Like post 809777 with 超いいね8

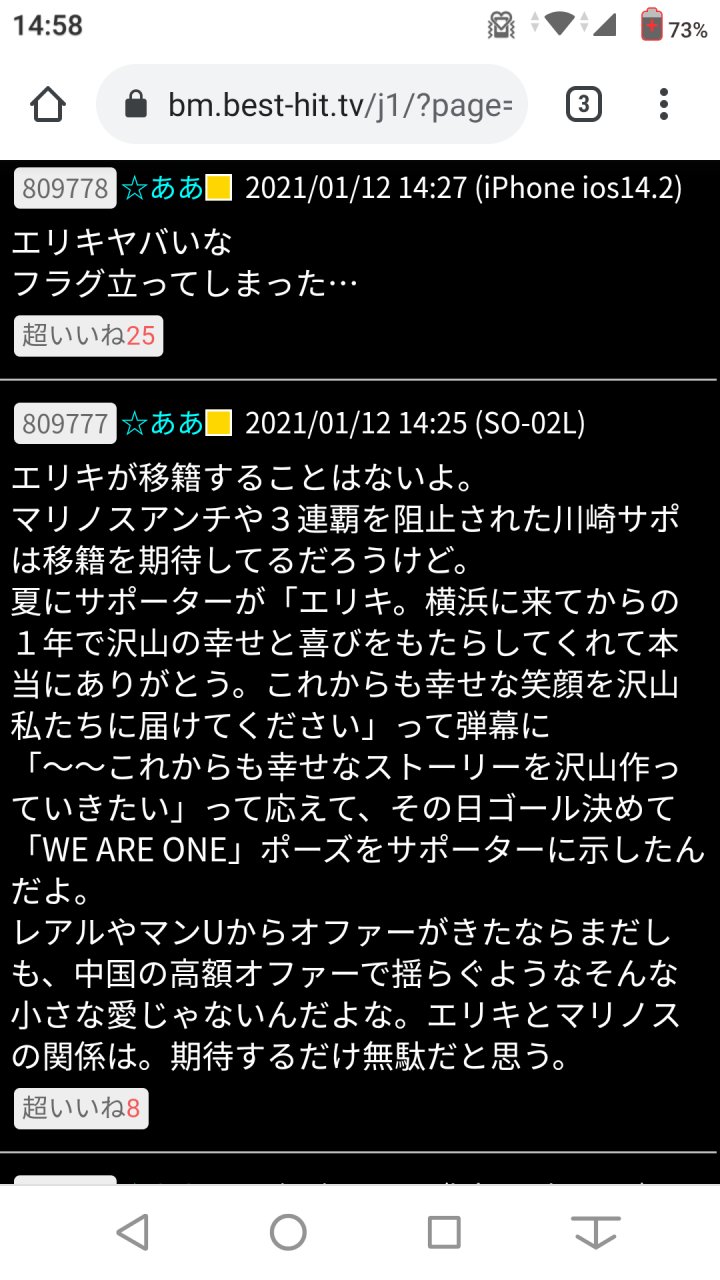point(81,1108)
